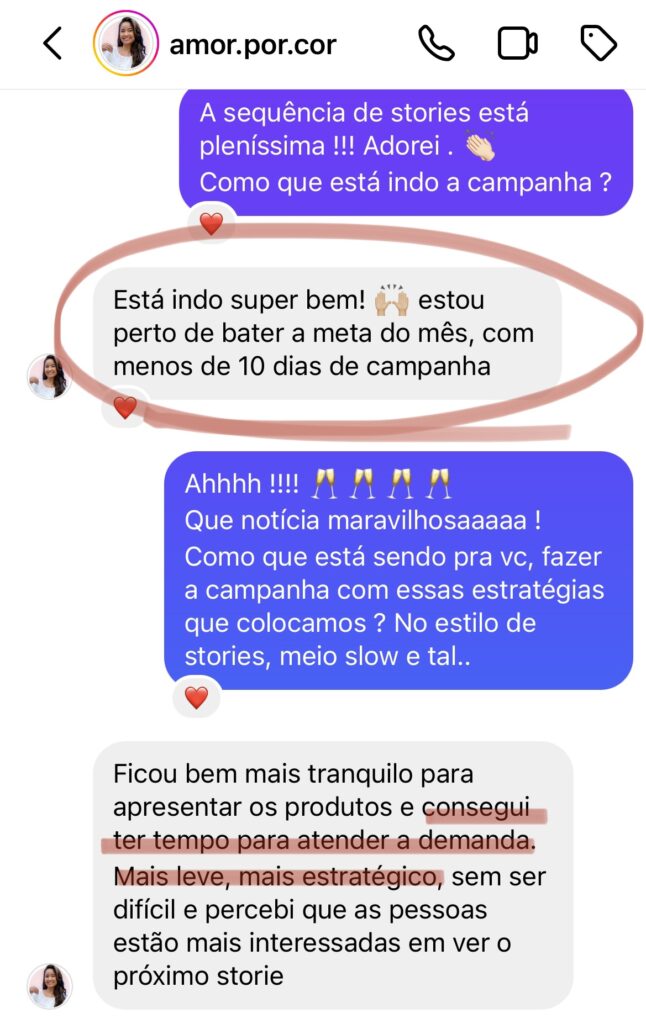View heart reaction on "Está indo super bem" message
The width and height of the screenshot is (646, 1024).
tap(125, 407)
